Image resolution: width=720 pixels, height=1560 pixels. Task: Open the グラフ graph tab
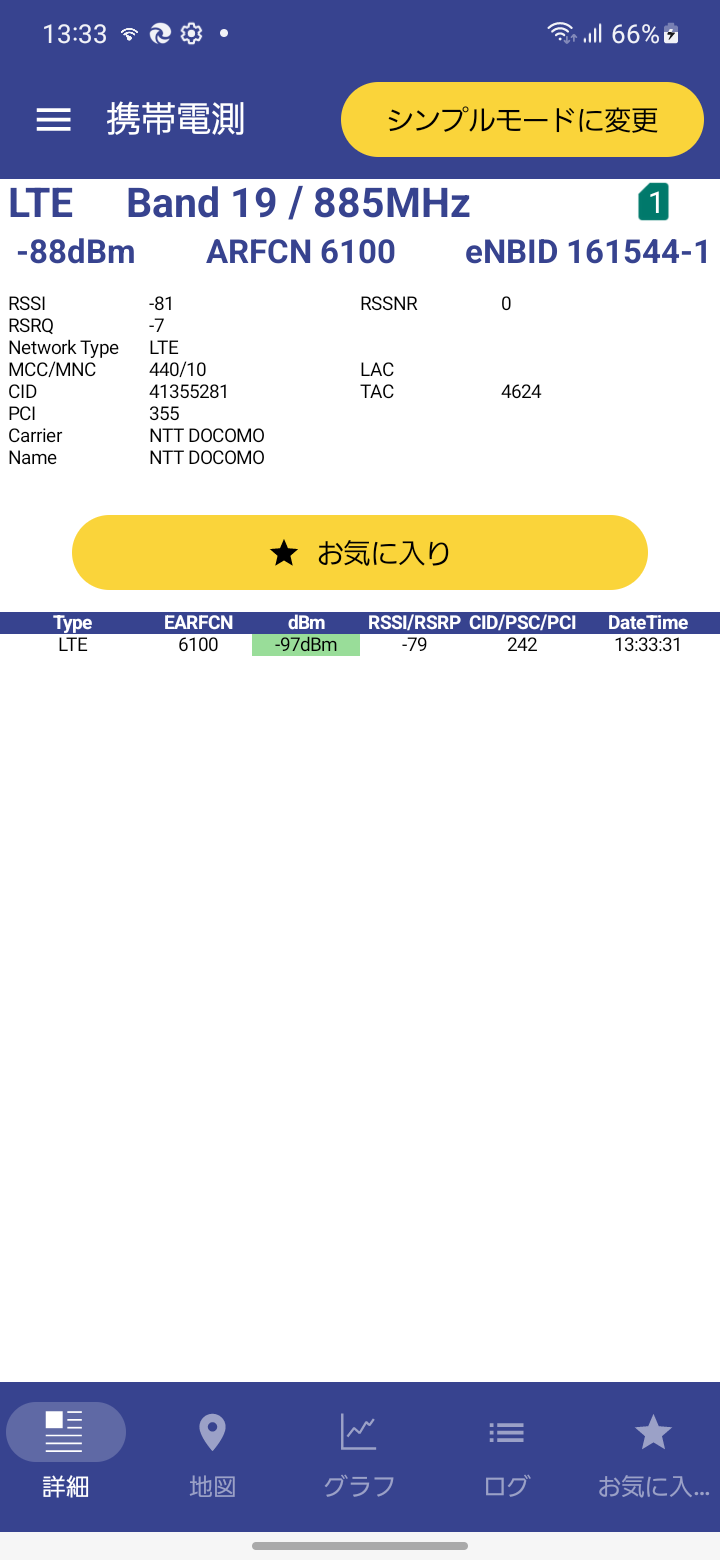(359, 1455)
